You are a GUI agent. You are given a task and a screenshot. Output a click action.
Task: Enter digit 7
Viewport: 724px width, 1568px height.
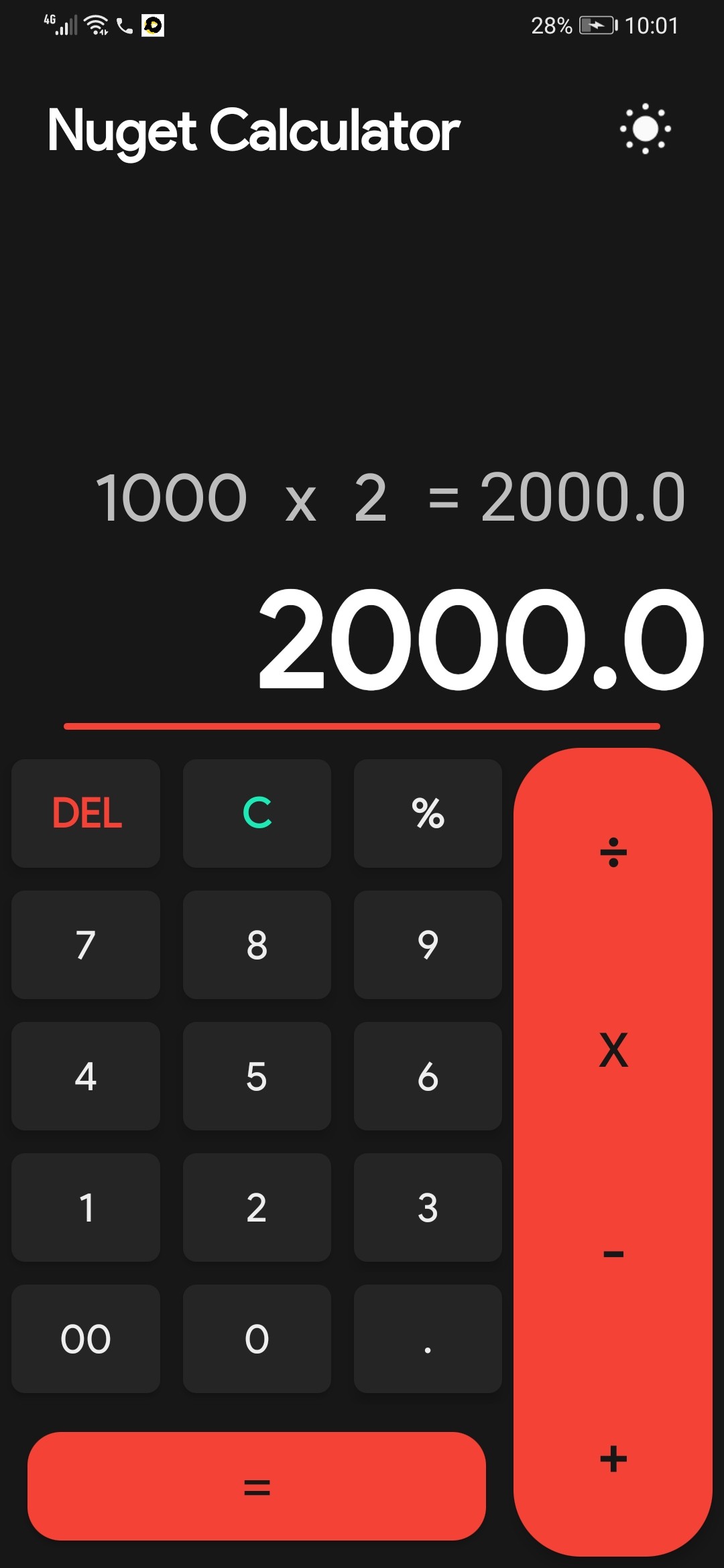tap(86, 944)
